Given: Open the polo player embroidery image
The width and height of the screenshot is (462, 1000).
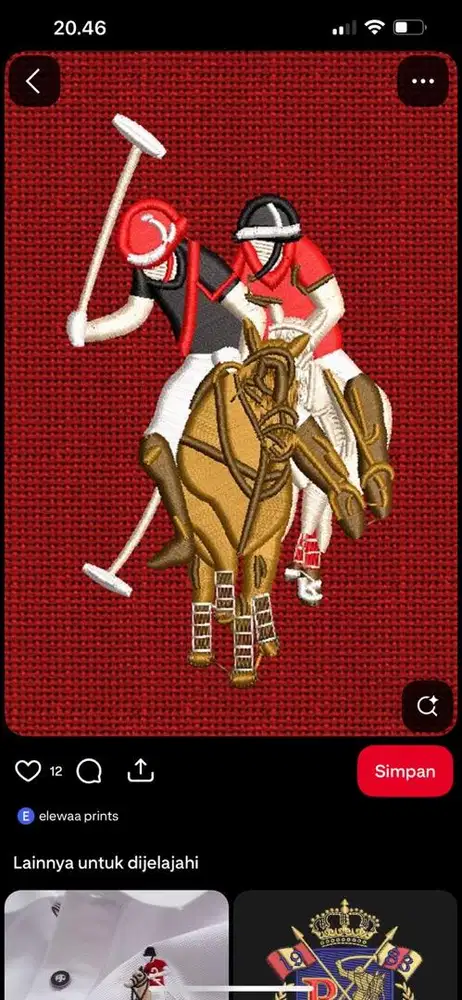Looking at the screenshot, I should 231,393.
